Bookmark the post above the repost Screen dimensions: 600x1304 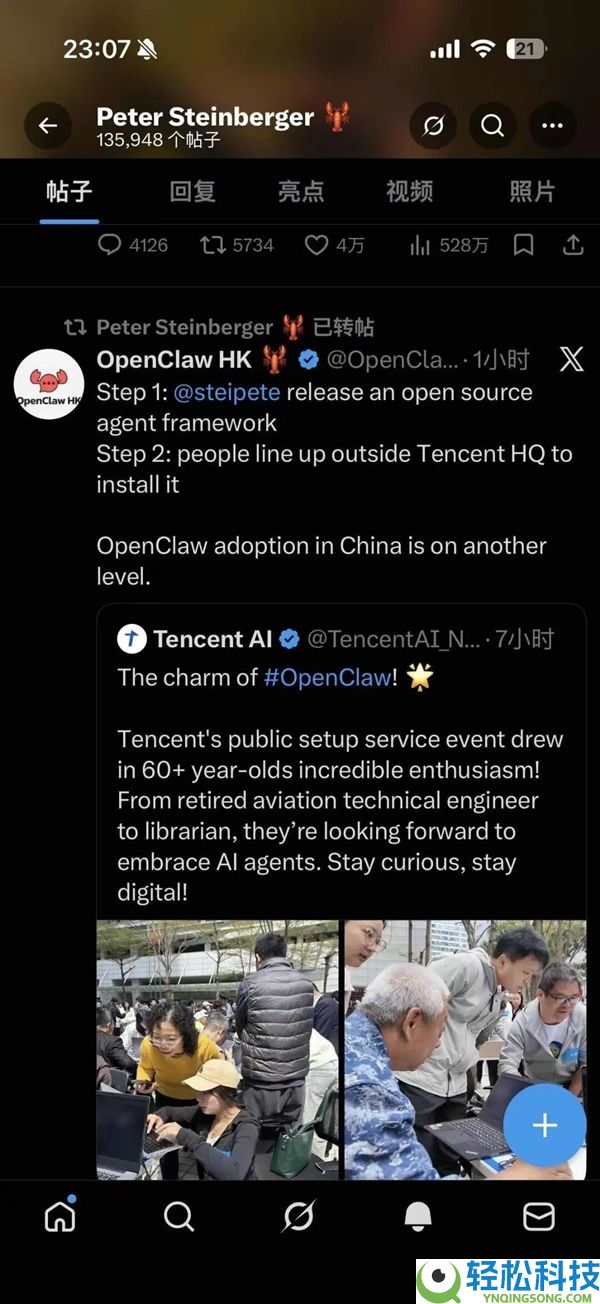(523, 245)
